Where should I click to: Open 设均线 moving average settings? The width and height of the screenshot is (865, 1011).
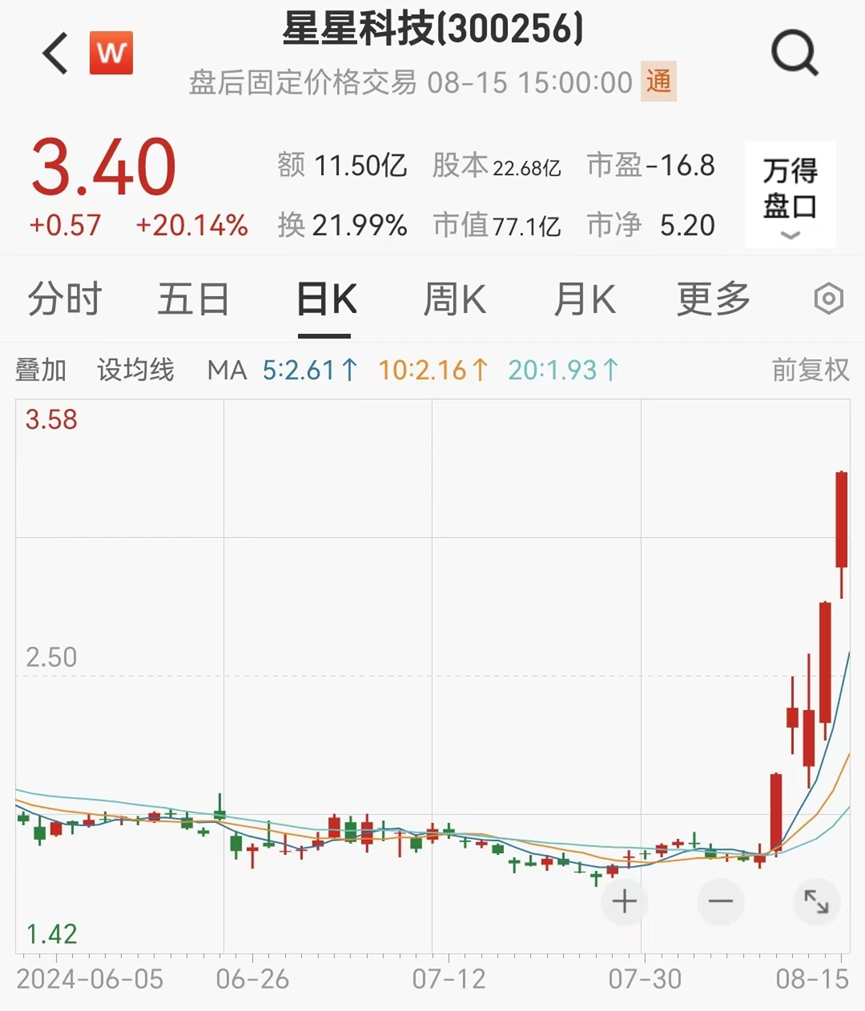point(135,370)
